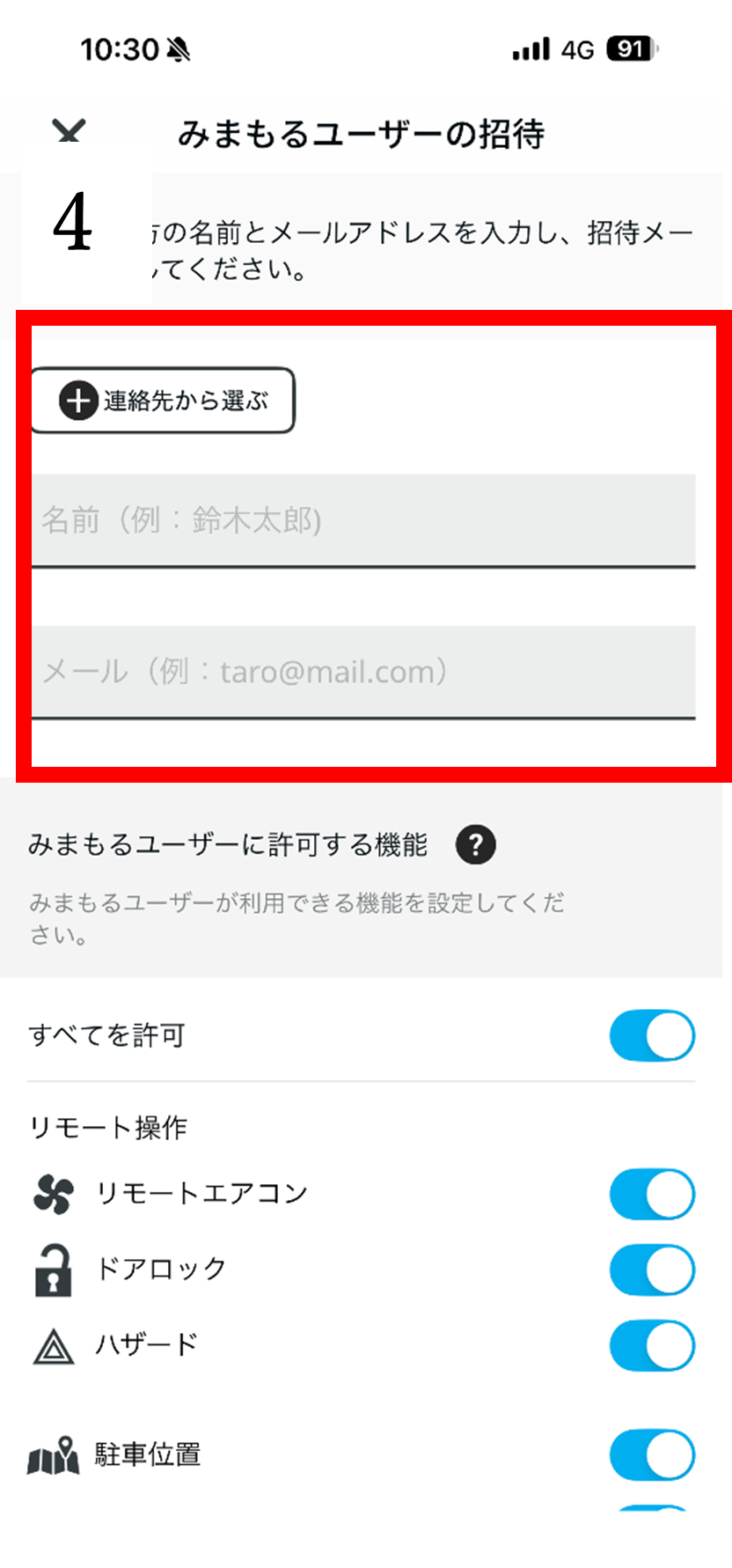Focus the 名前 input field
The width and height of the screenshot is (732, 1568).
[x=363, y=521]
